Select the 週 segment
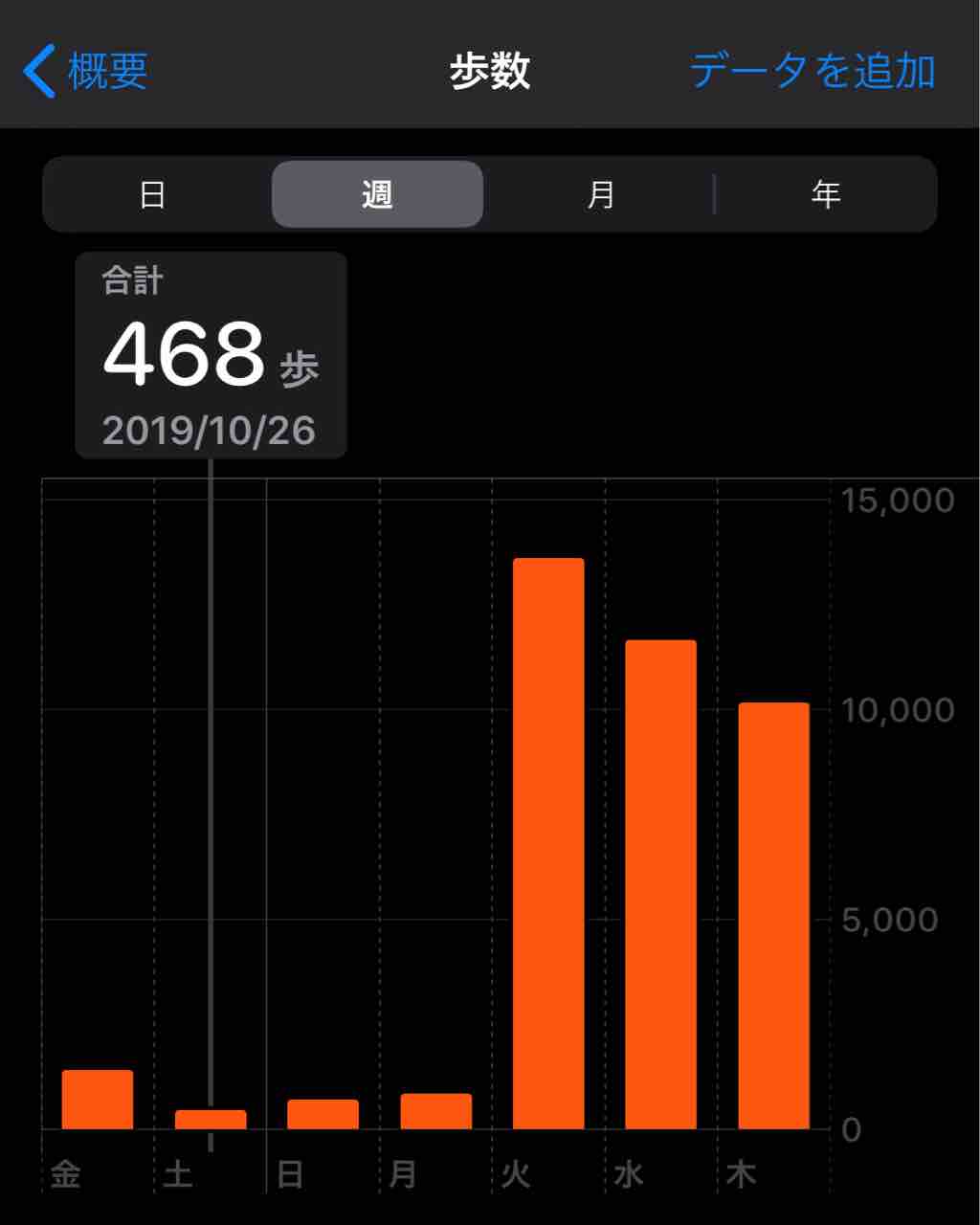 click(x=377, y=194)
